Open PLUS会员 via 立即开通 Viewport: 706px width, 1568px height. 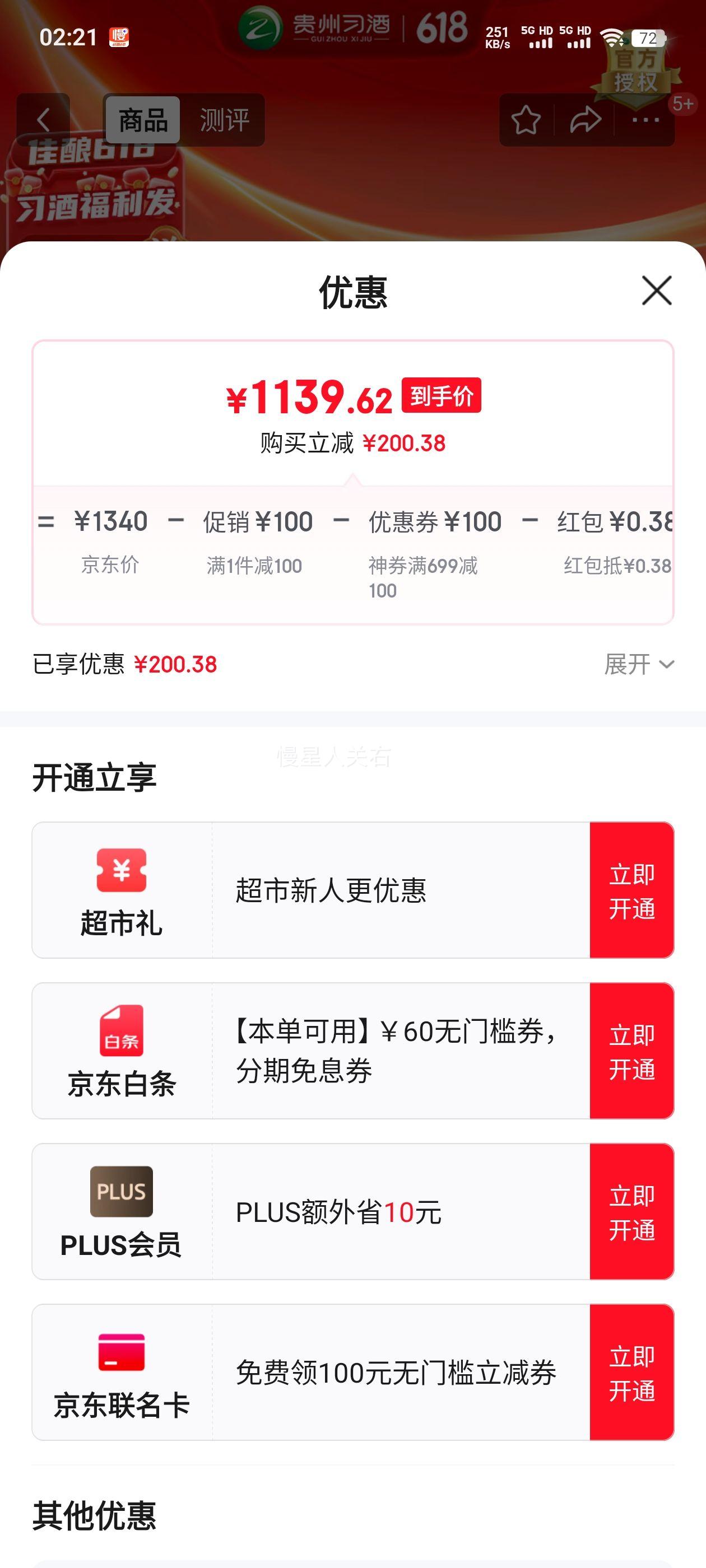pos(631,1212)
